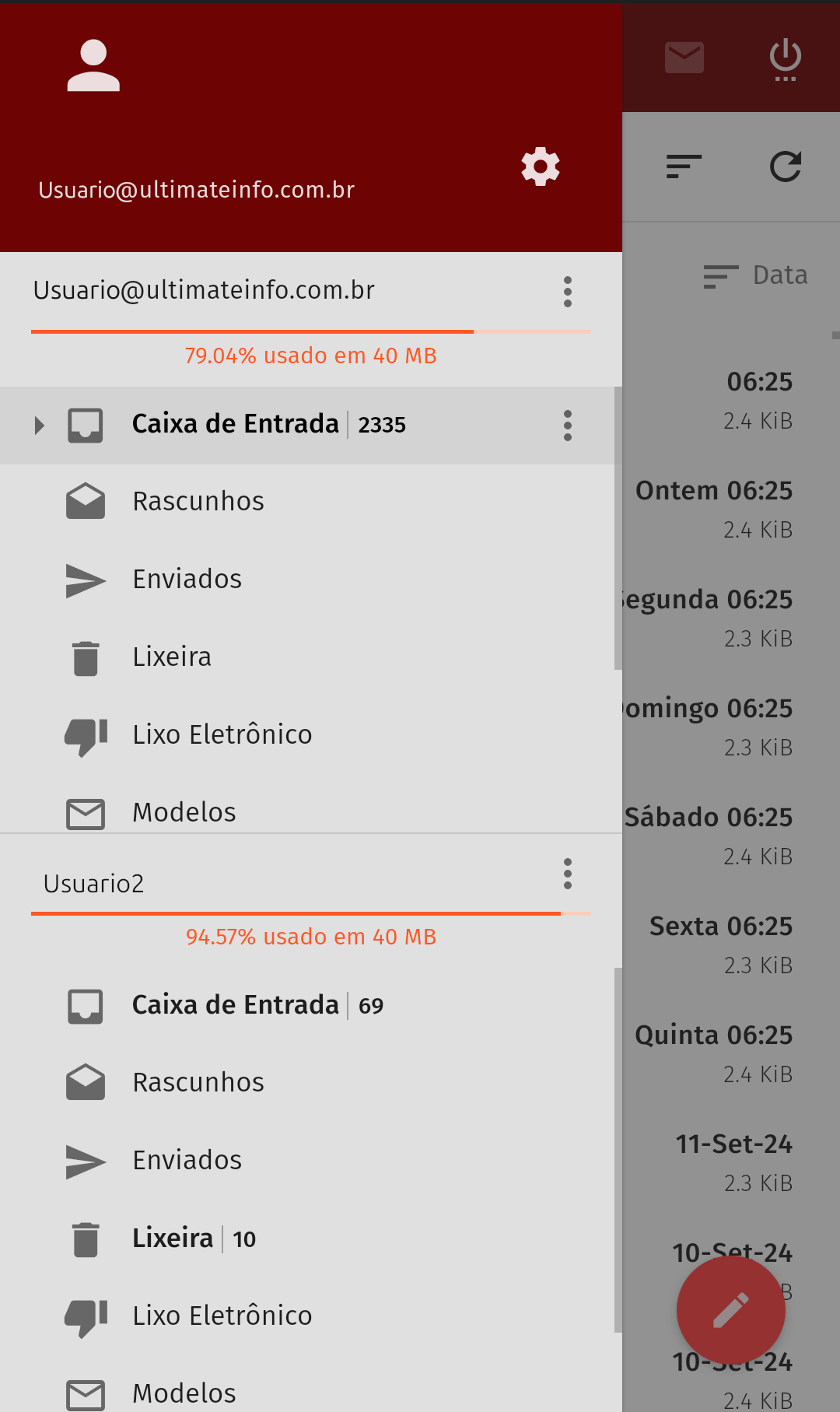Expand the first Caixa de Entrada subfolders
Screen dimensions: 840x1412
39,425
